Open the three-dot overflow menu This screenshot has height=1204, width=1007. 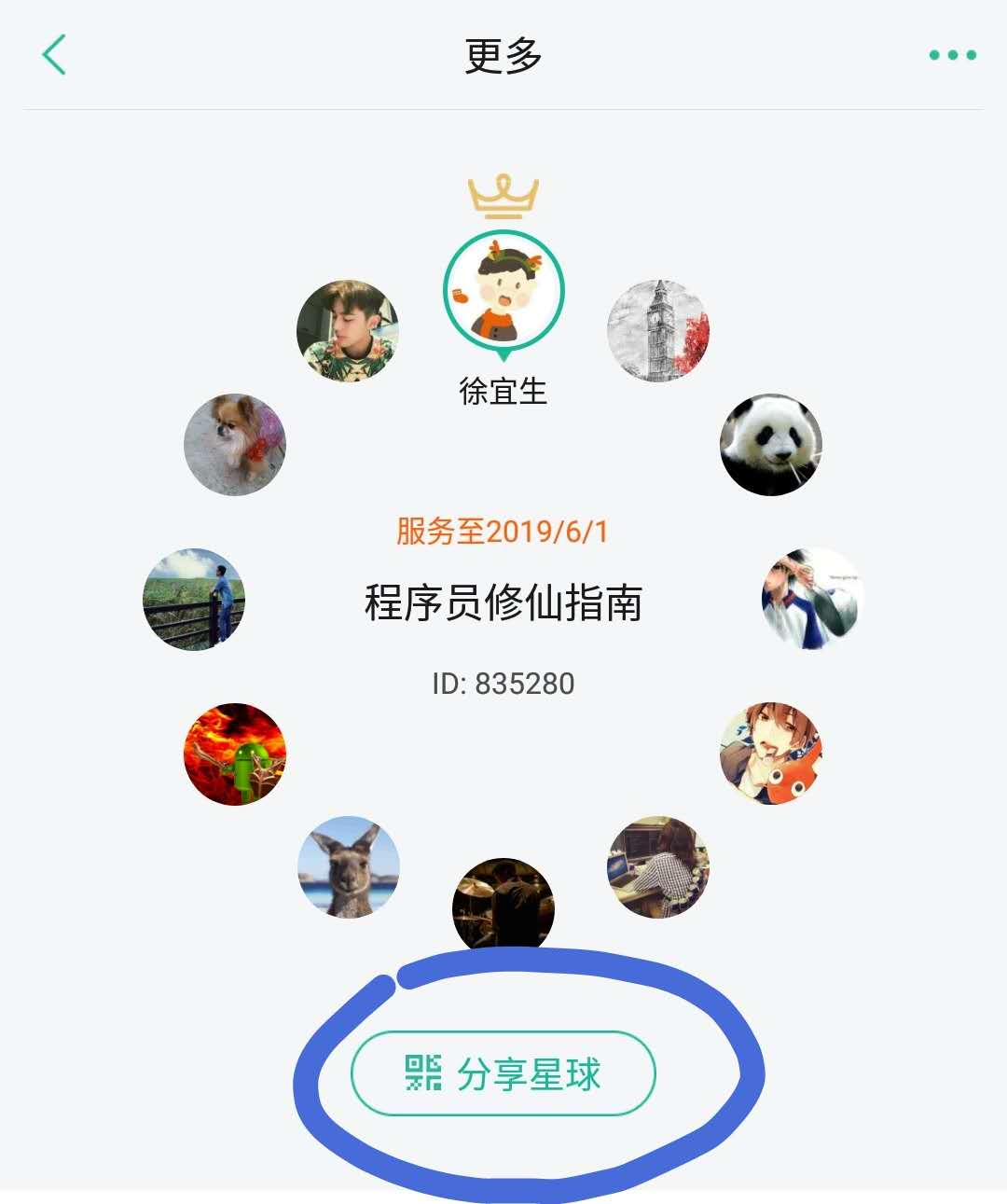(952, 55)
